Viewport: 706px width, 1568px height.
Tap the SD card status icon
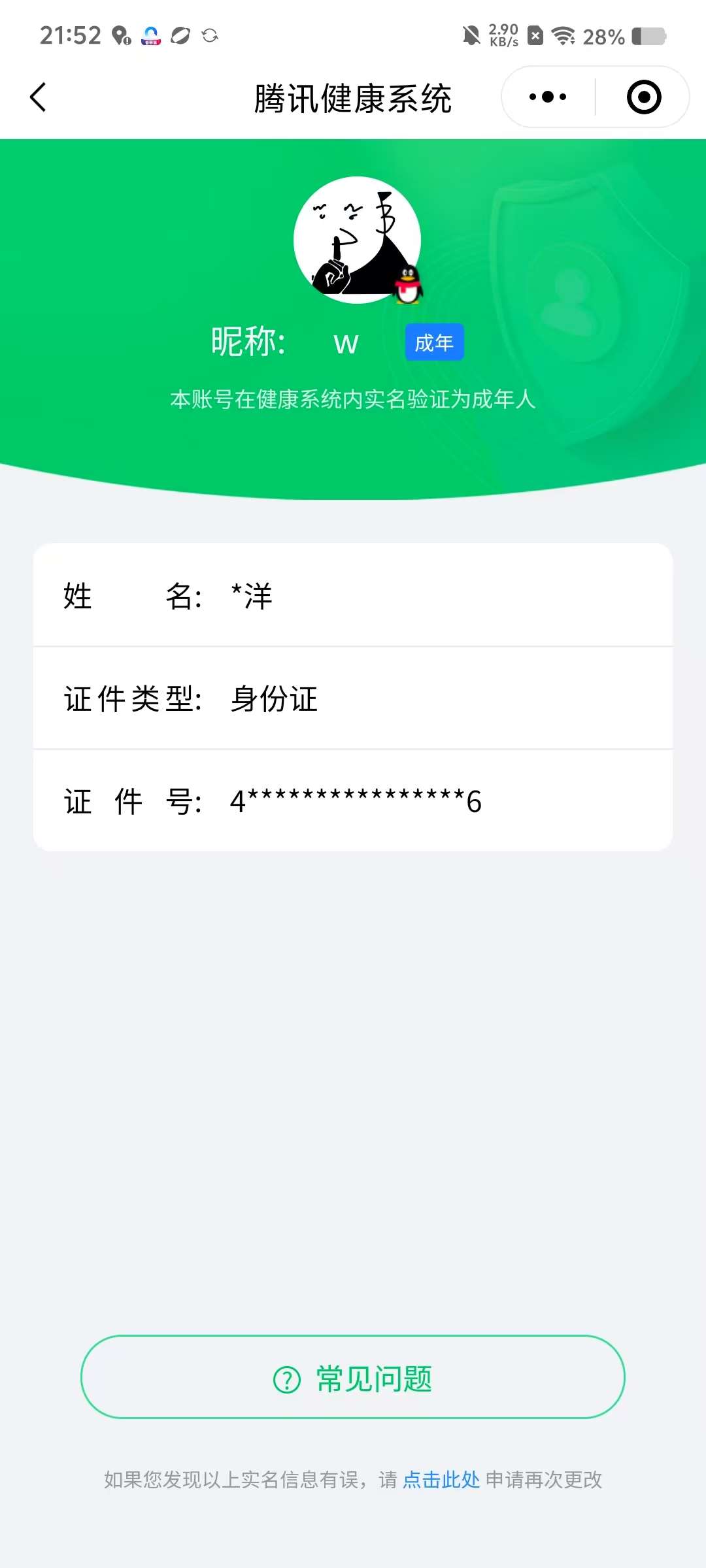pyautogui.click(x=535, y=36)
